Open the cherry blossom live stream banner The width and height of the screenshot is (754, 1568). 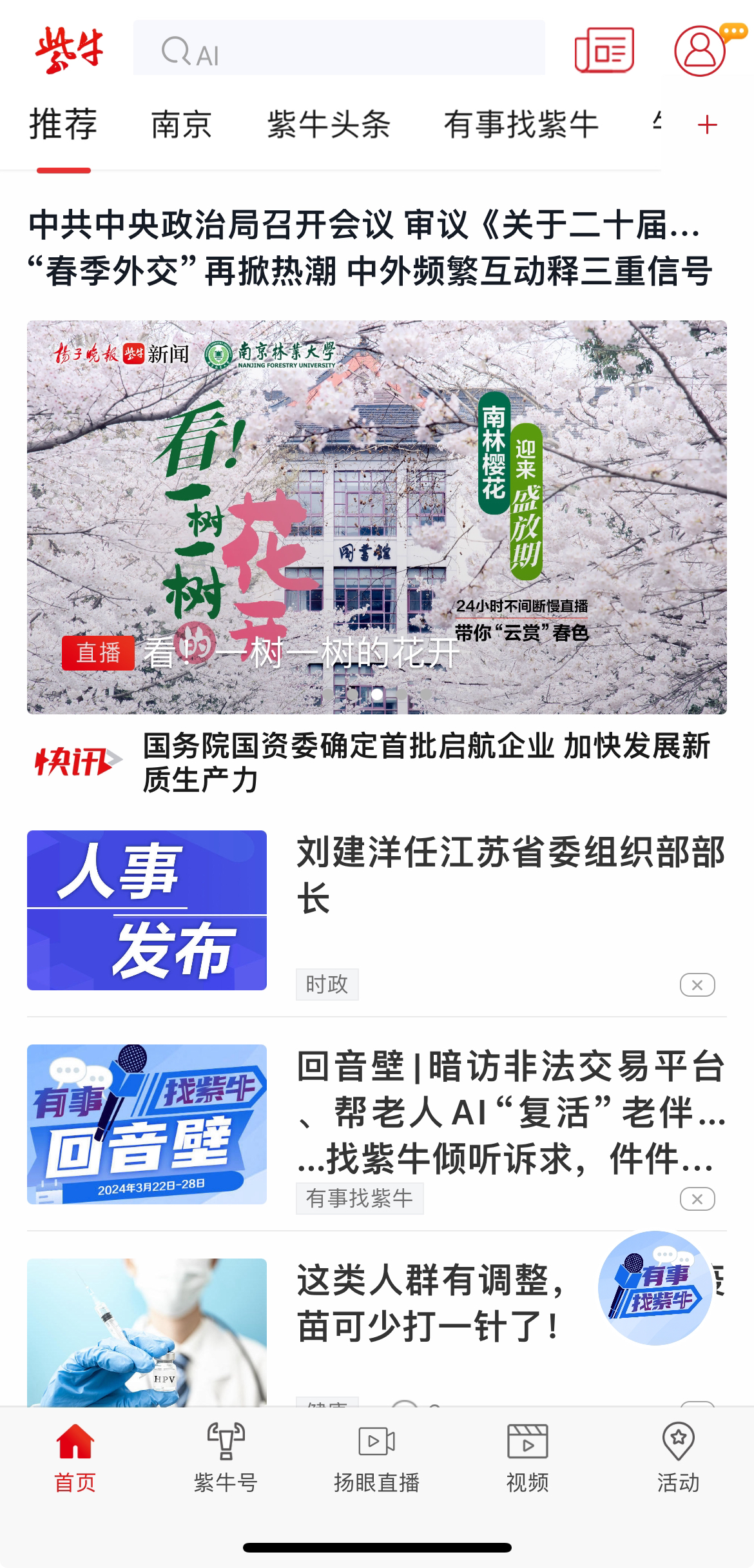[x=376, y=516]
